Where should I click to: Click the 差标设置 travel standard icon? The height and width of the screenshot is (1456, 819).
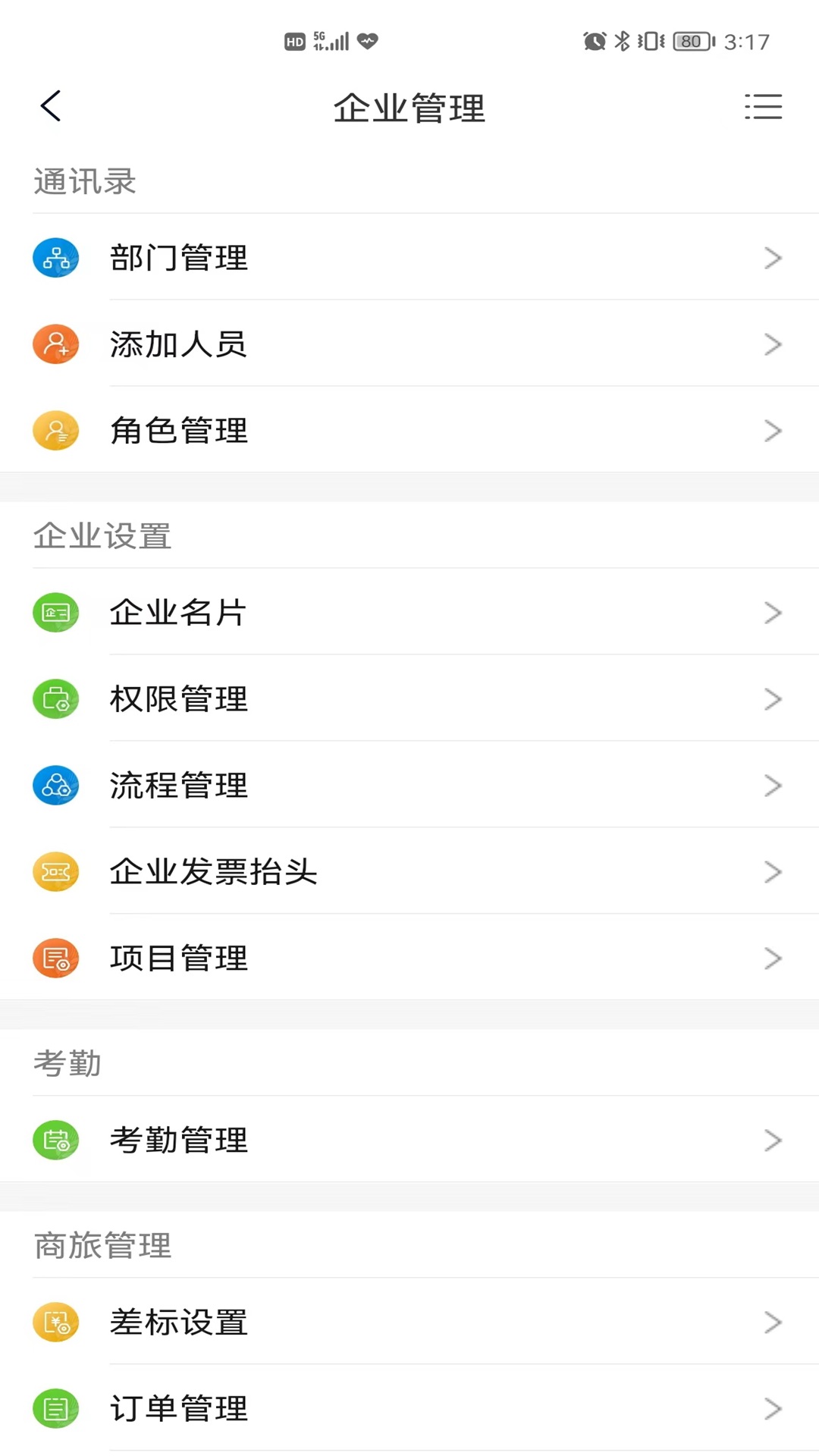tap(55, 1322)
